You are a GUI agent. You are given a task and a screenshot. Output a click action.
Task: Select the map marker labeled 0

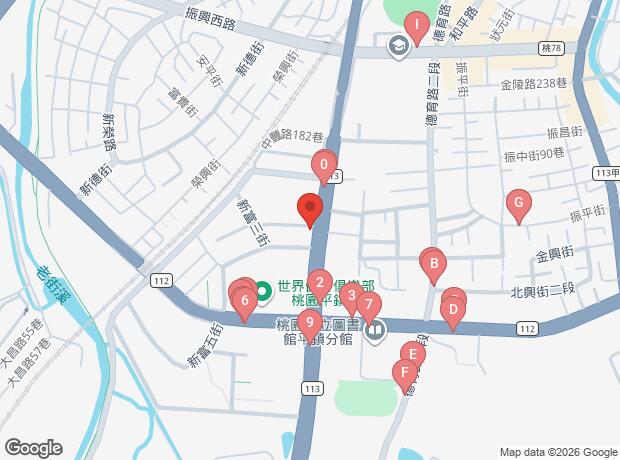pos(325,165)
